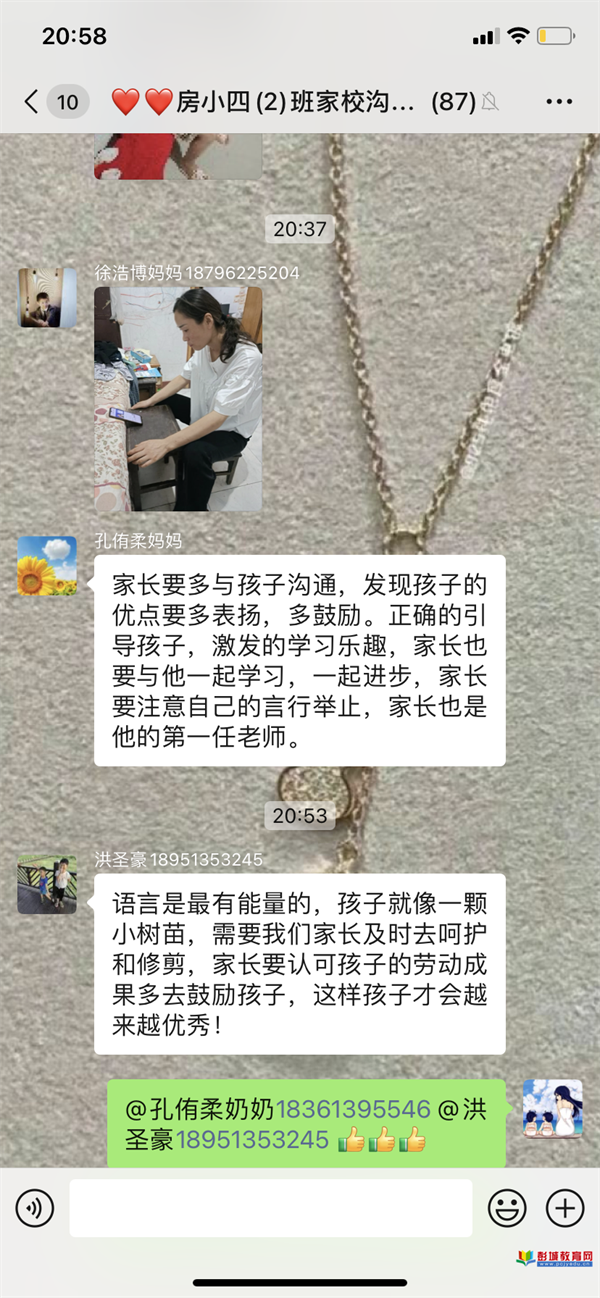Tap phone number 18361395546 in green message
The height and width of the screenshot is (1298, 600).
353,1109
